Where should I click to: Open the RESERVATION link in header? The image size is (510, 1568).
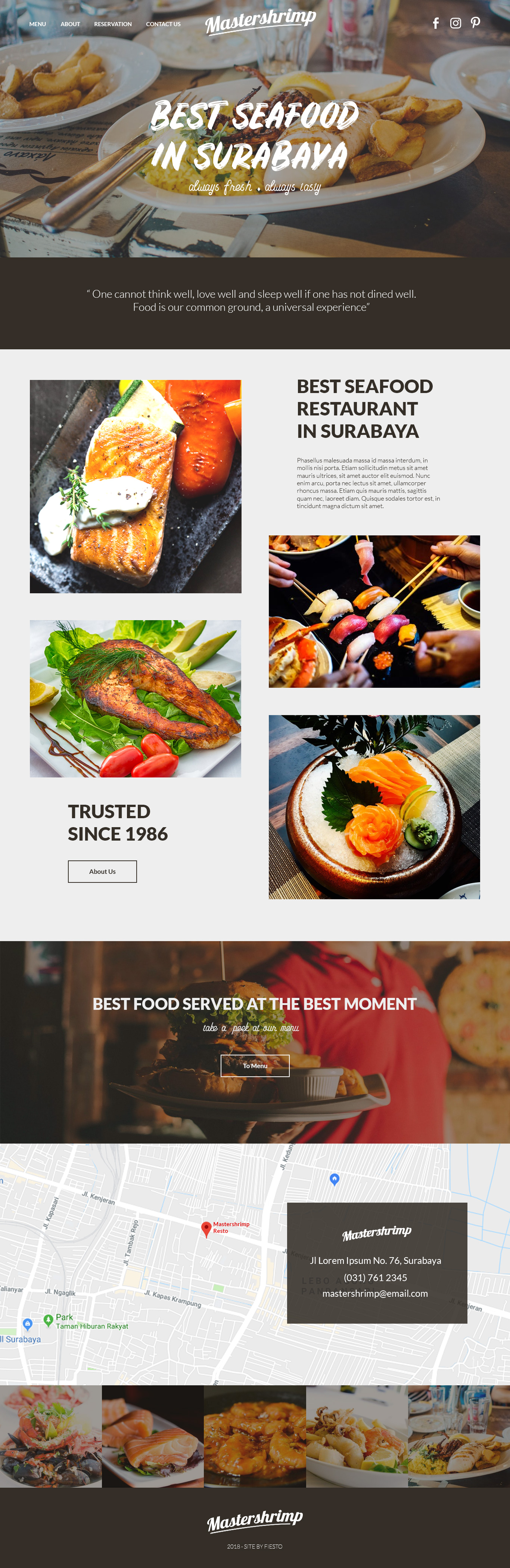click(113, 24)
